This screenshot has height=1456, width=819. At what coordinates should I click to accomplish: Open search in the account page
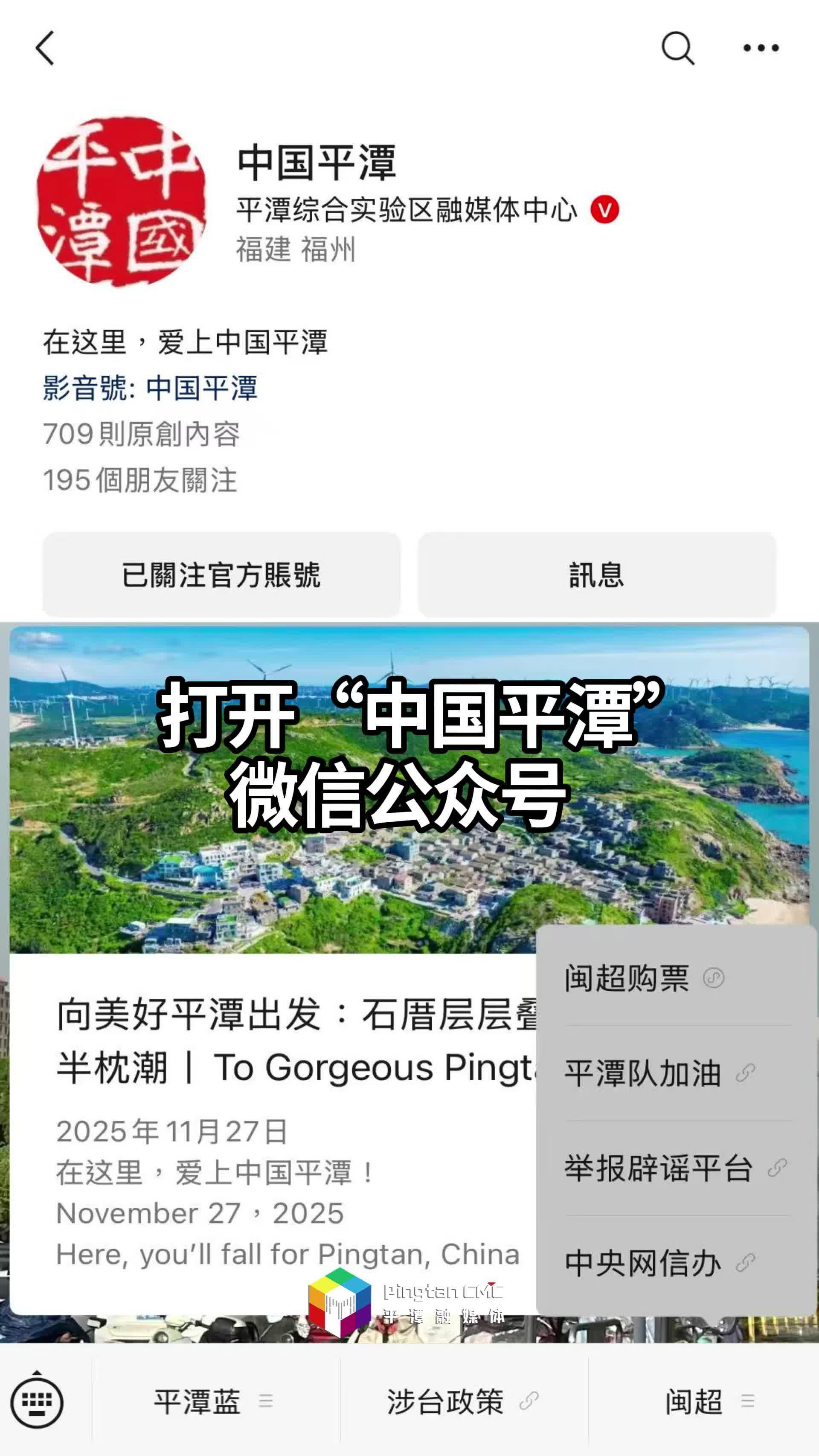677,49
